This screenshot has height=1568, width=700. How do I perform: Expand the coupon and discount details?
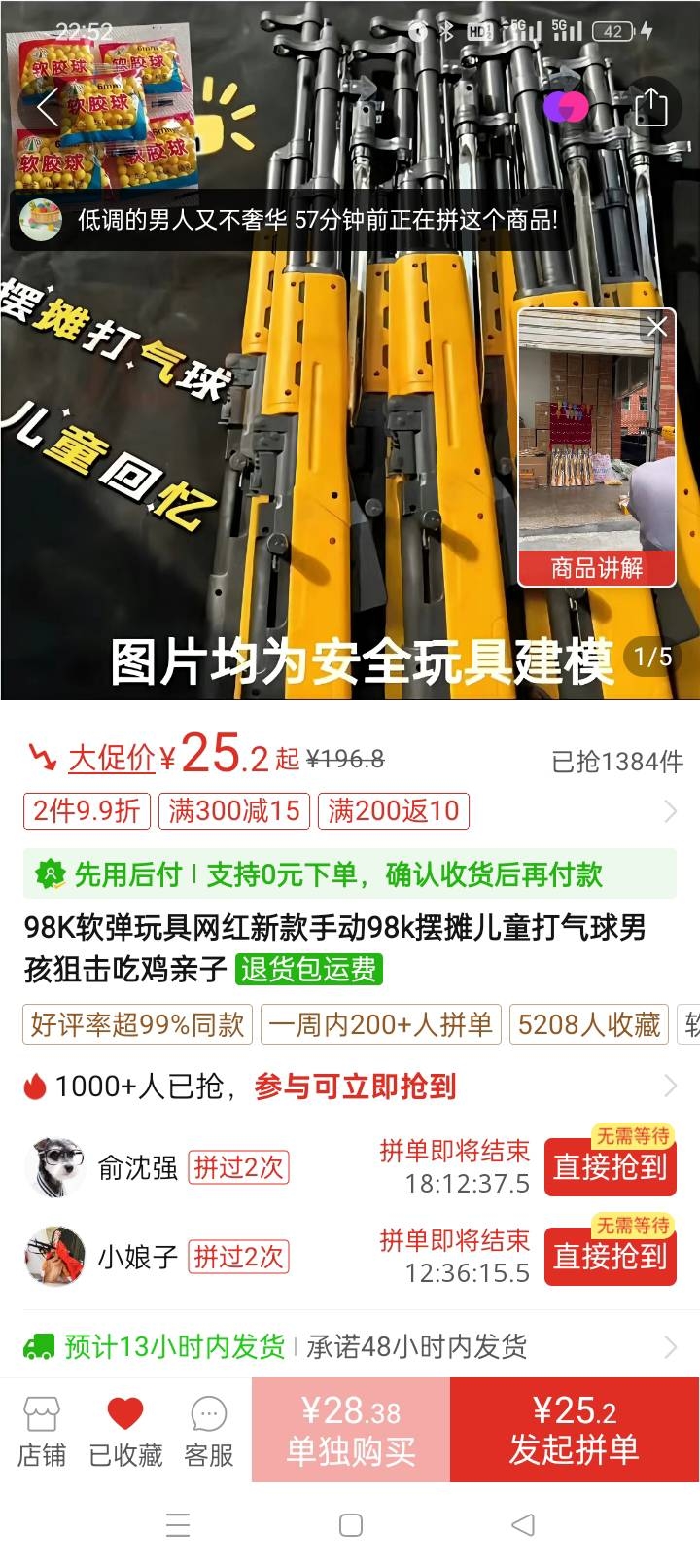tap(669, 811)
